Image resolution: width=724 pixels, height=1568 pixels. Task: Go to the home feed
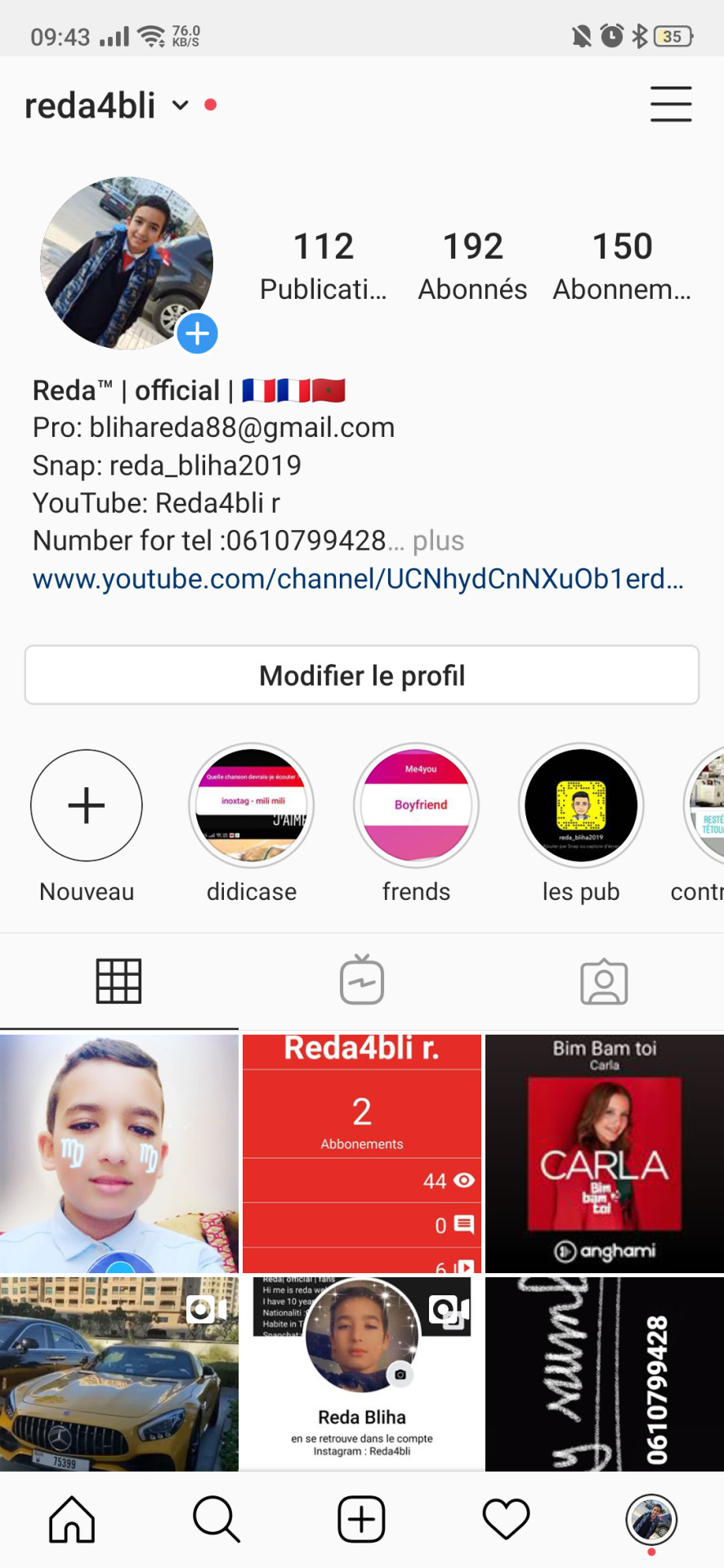pos(72,1520)
